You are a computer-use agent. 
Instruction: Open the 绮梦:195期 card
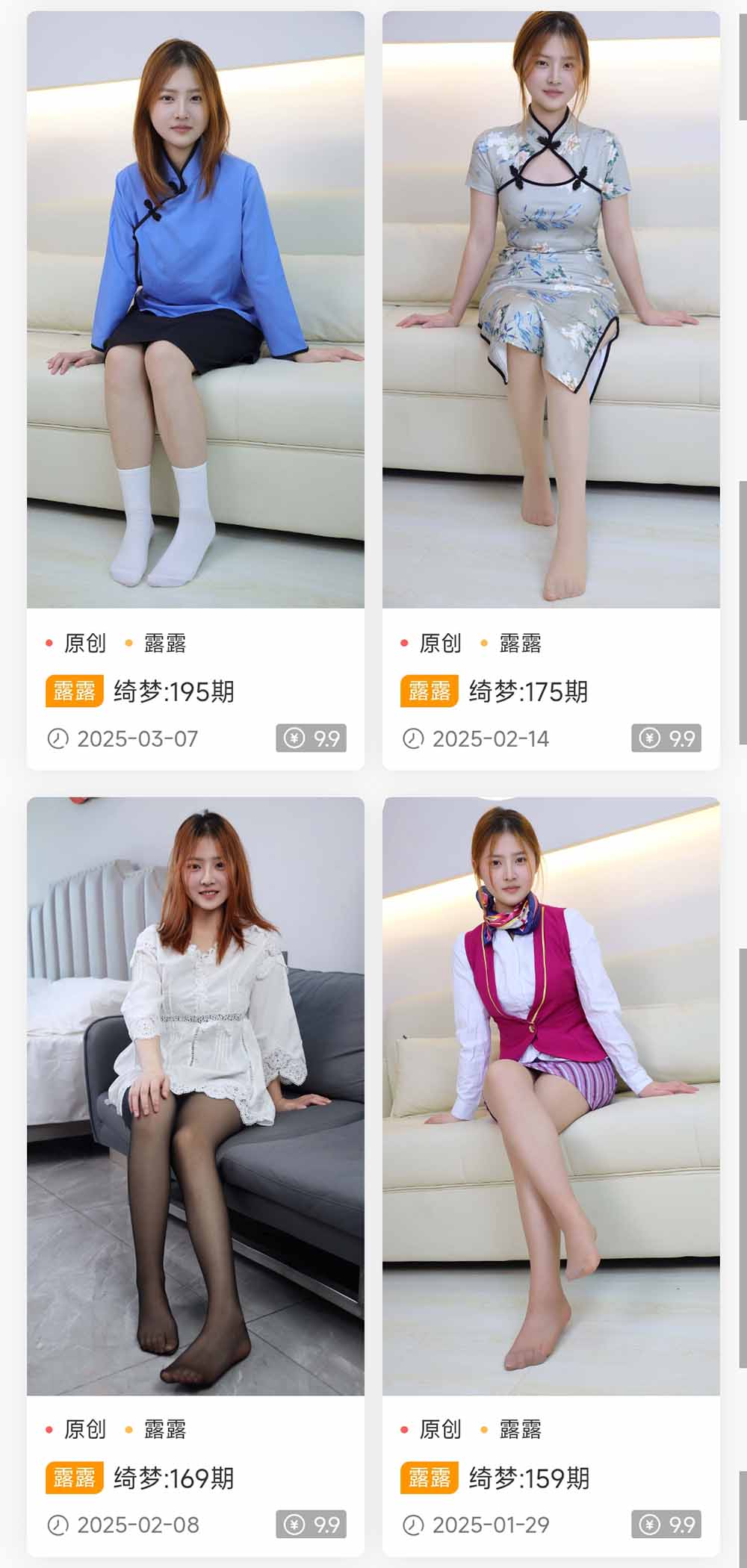(174, 691)
